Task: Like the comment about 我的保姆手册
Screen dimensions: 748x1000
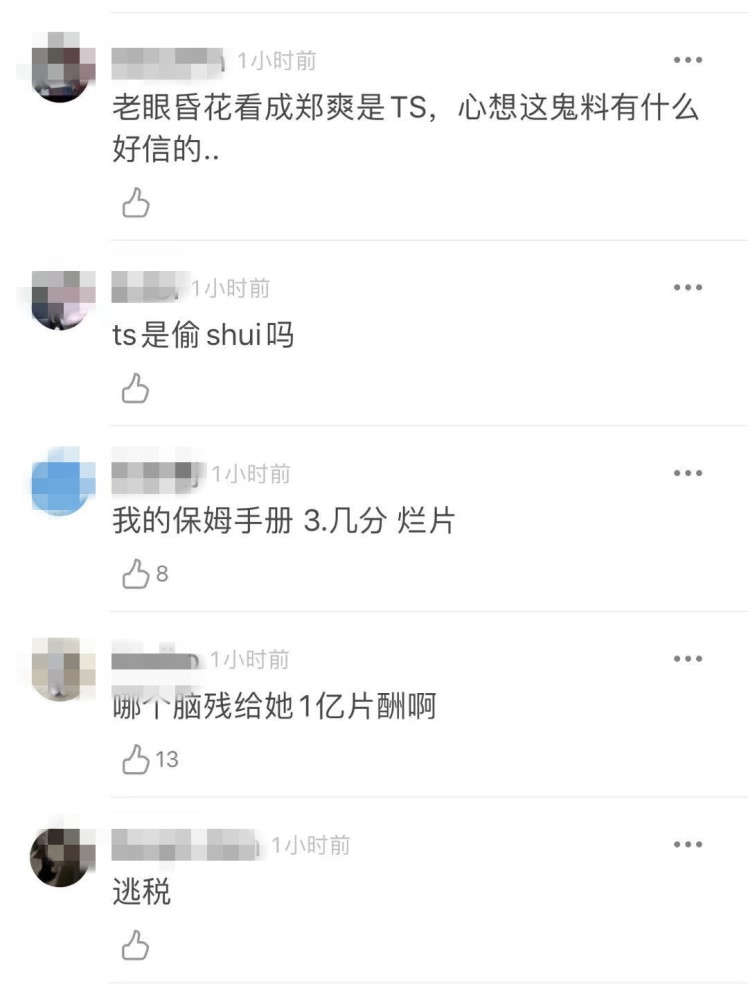Action: pos(136,574)
